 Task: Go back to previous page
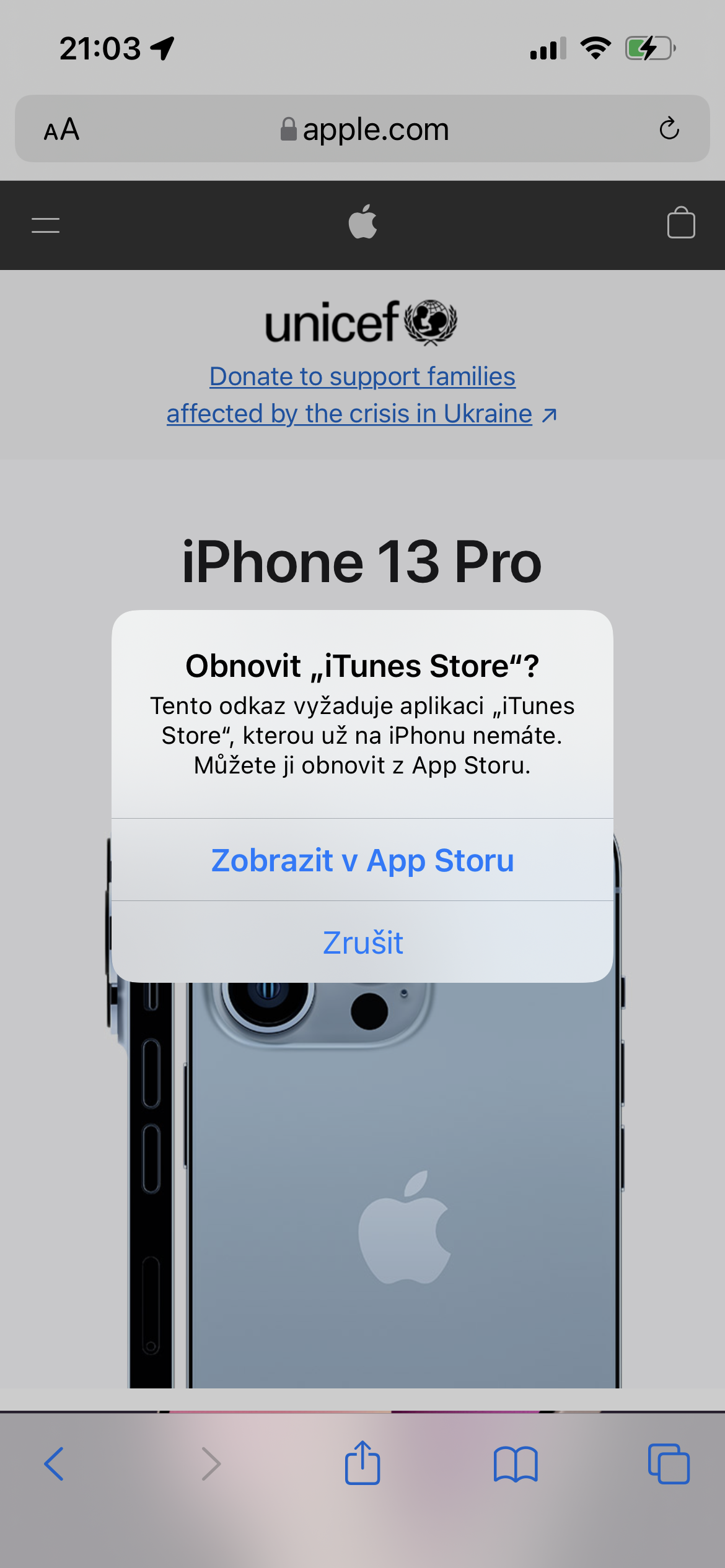coord(55,1464)
